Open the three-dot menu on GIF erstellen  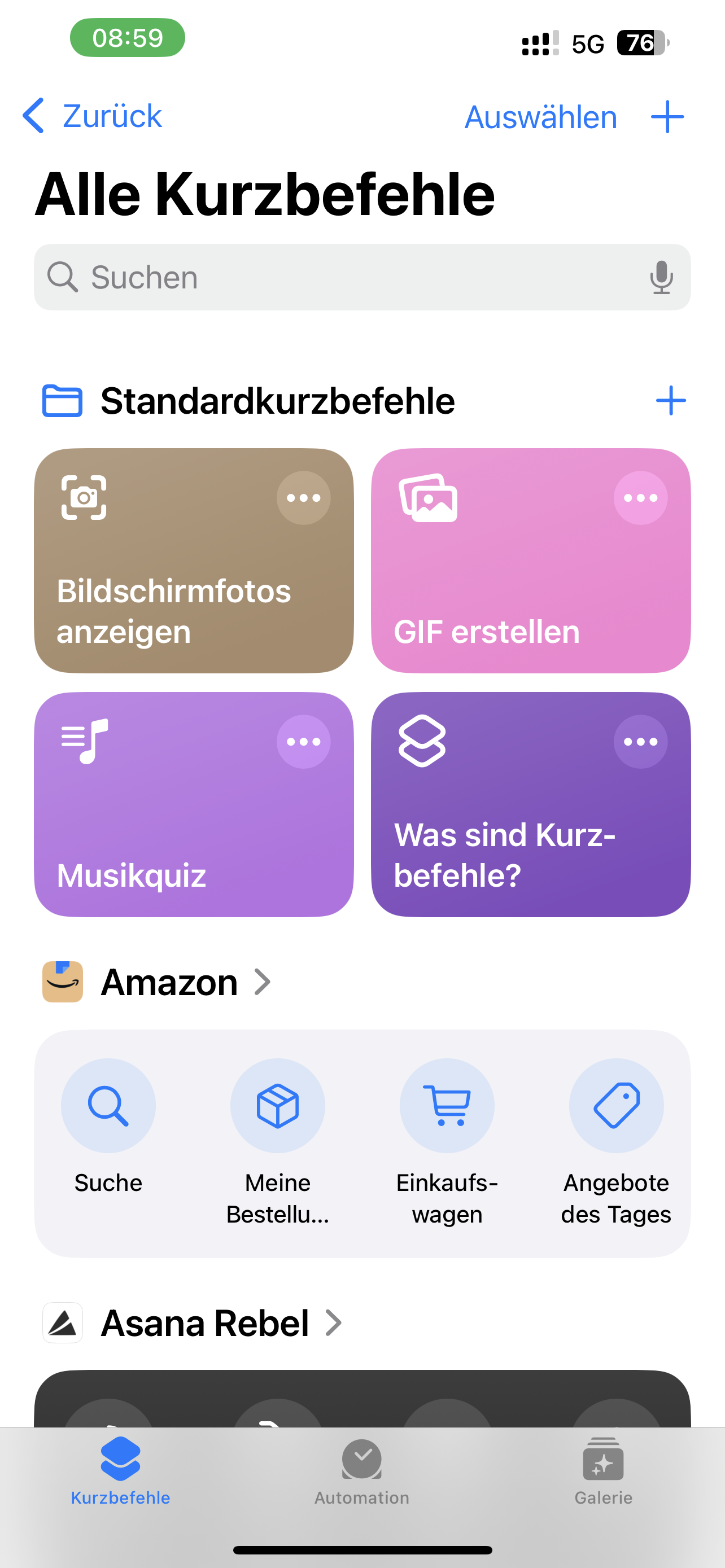click(640, 498)
